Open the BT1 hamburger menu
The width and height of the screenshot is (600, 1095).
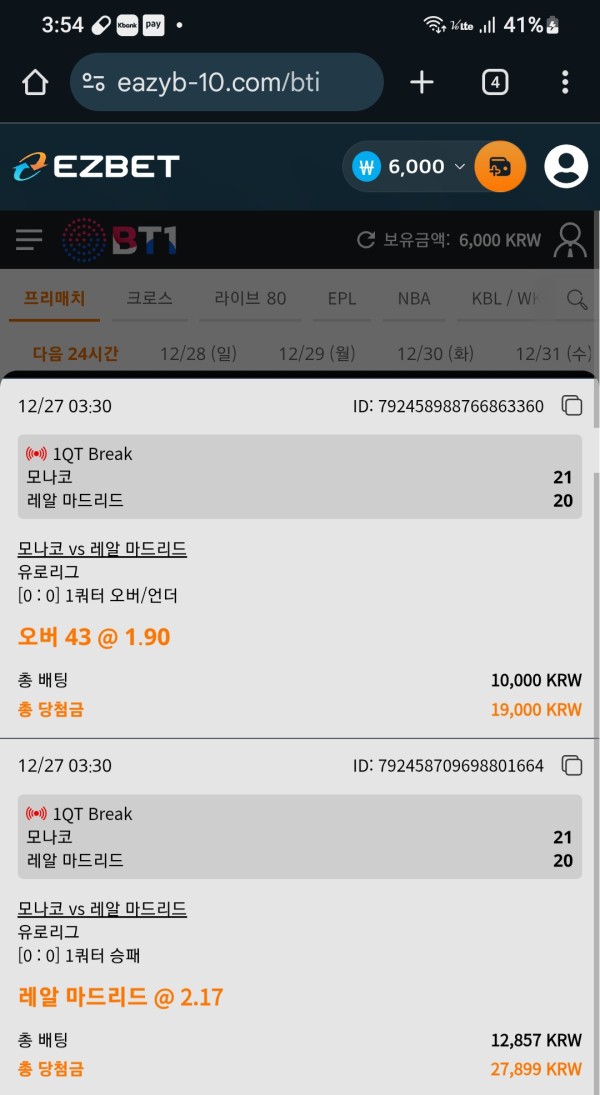29,240
